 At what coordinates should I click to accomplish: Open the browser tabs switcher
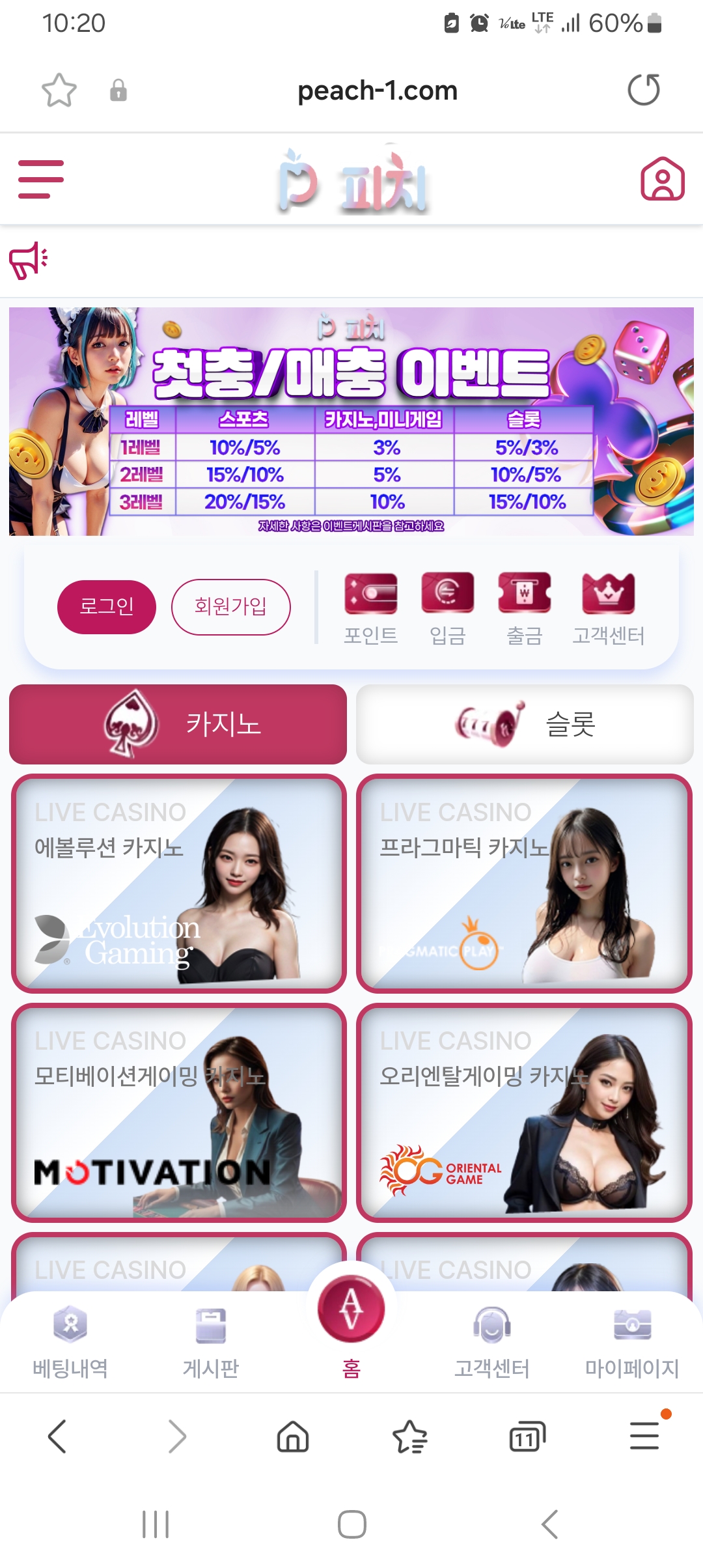527,1436
